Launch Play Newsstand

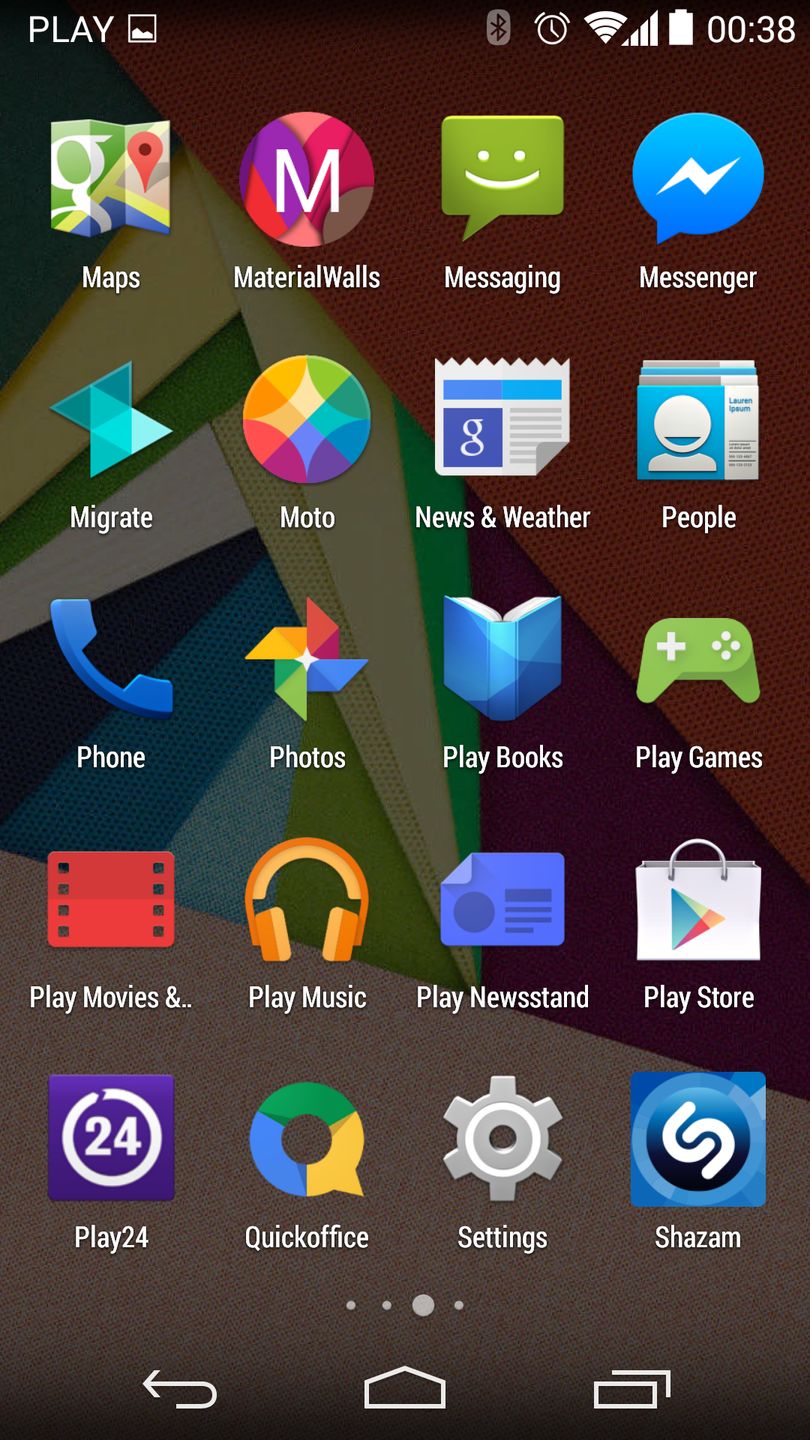502,900
